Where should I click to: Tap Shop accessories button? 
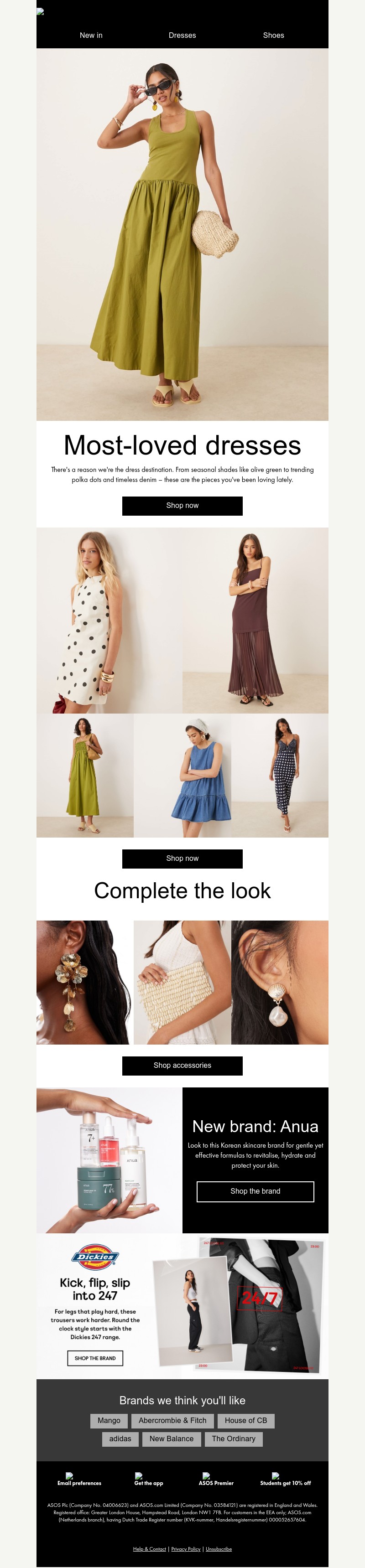[x=182, y=1065]
